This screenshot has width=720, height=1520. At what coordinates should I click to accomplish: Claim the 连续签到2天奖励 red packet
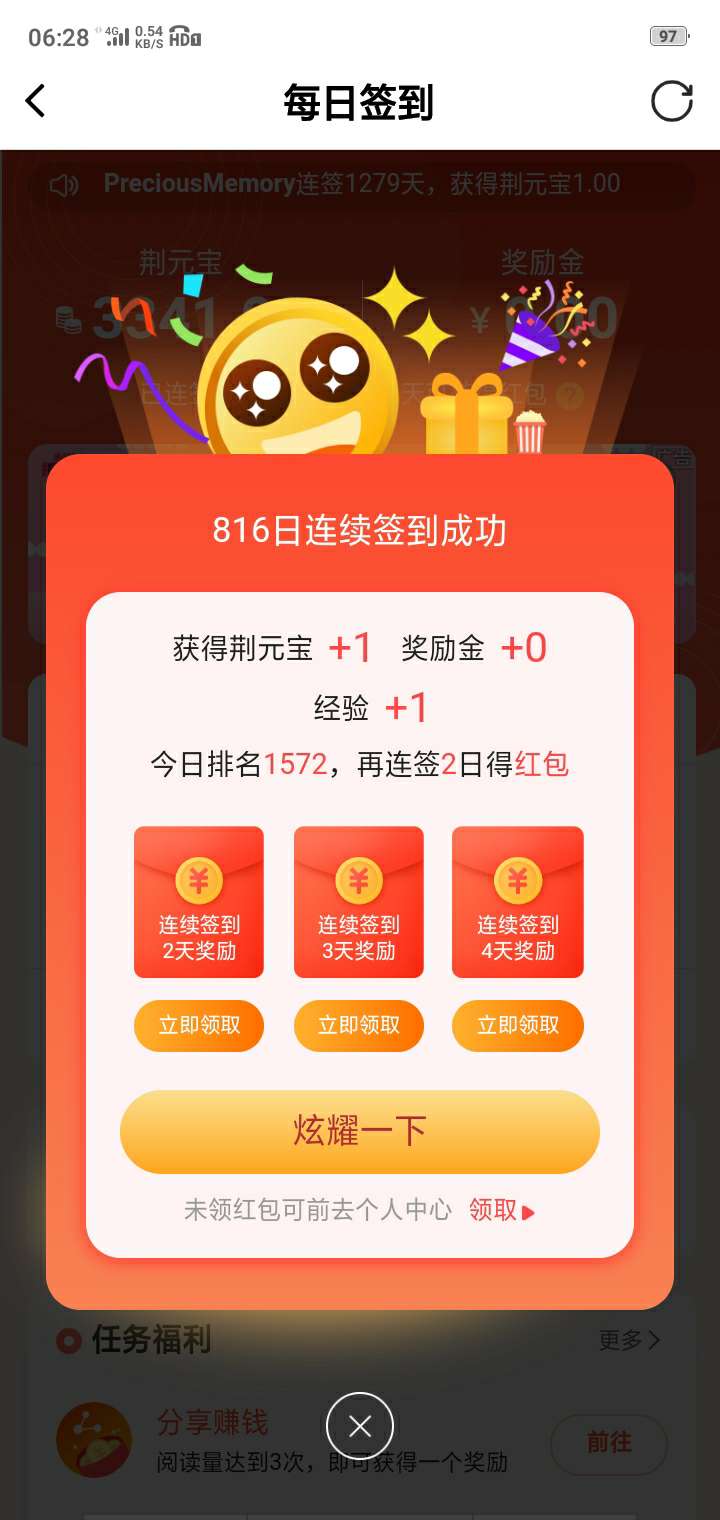tap(199, 1025)
